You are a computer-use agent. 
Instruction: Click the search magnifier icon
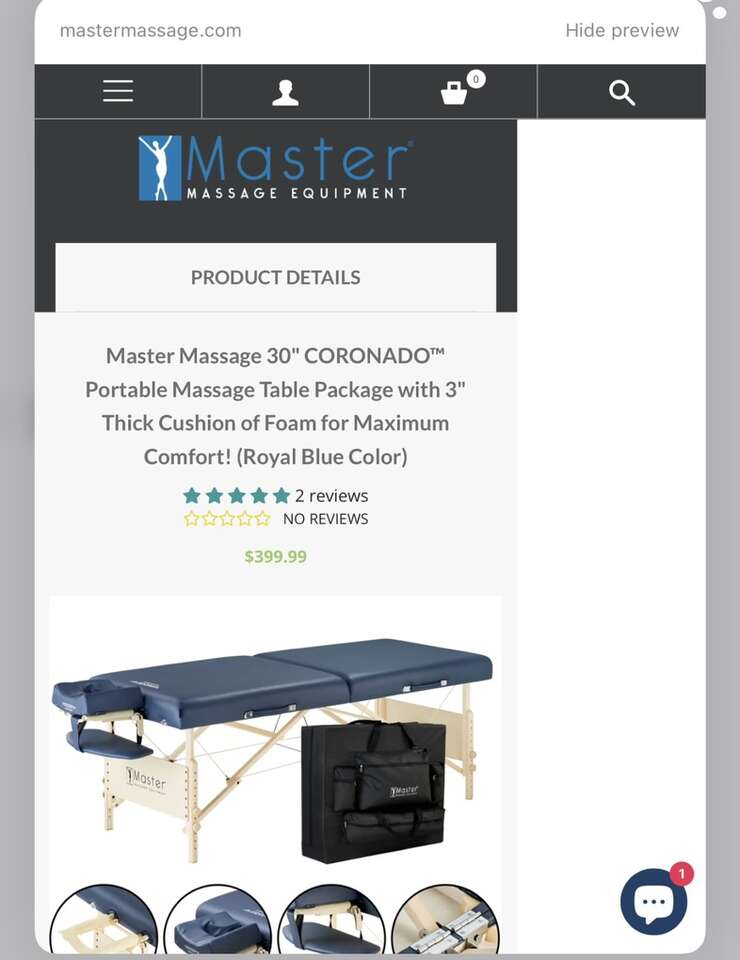click(622, 92)
